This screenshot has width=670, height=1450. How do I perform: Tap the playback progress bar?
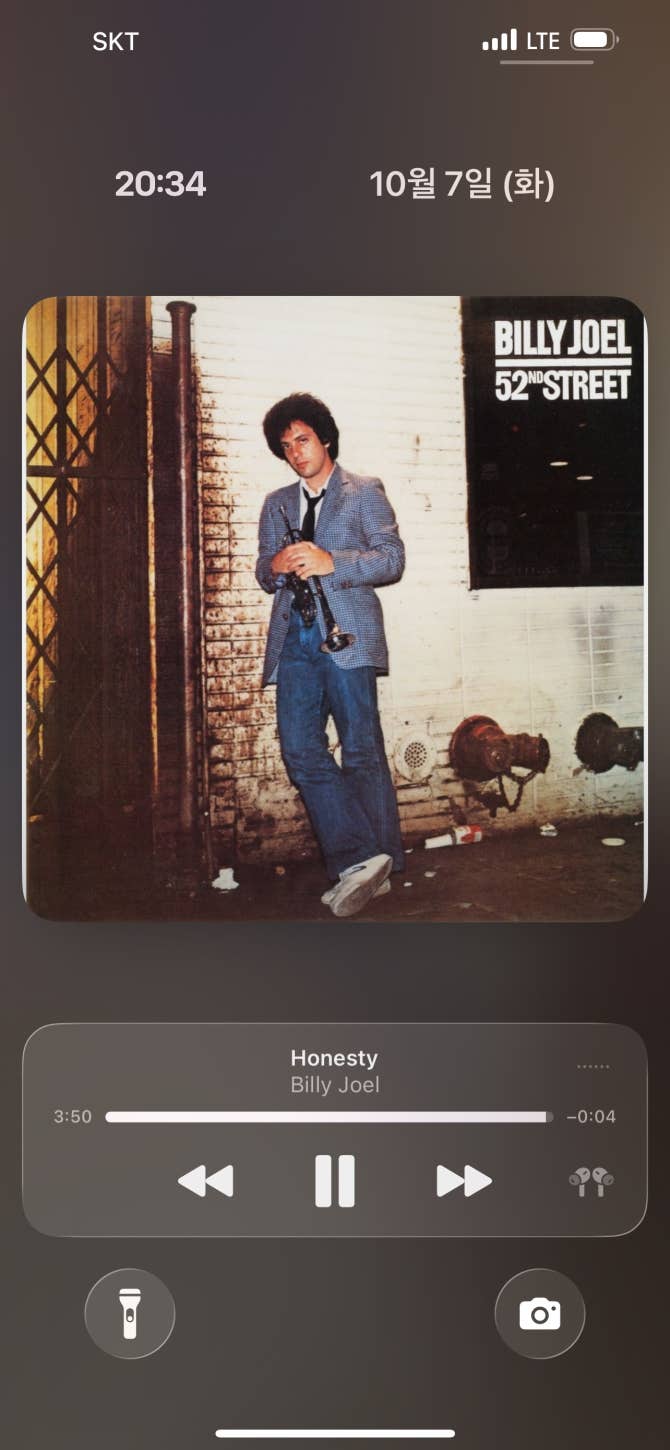328,1117
